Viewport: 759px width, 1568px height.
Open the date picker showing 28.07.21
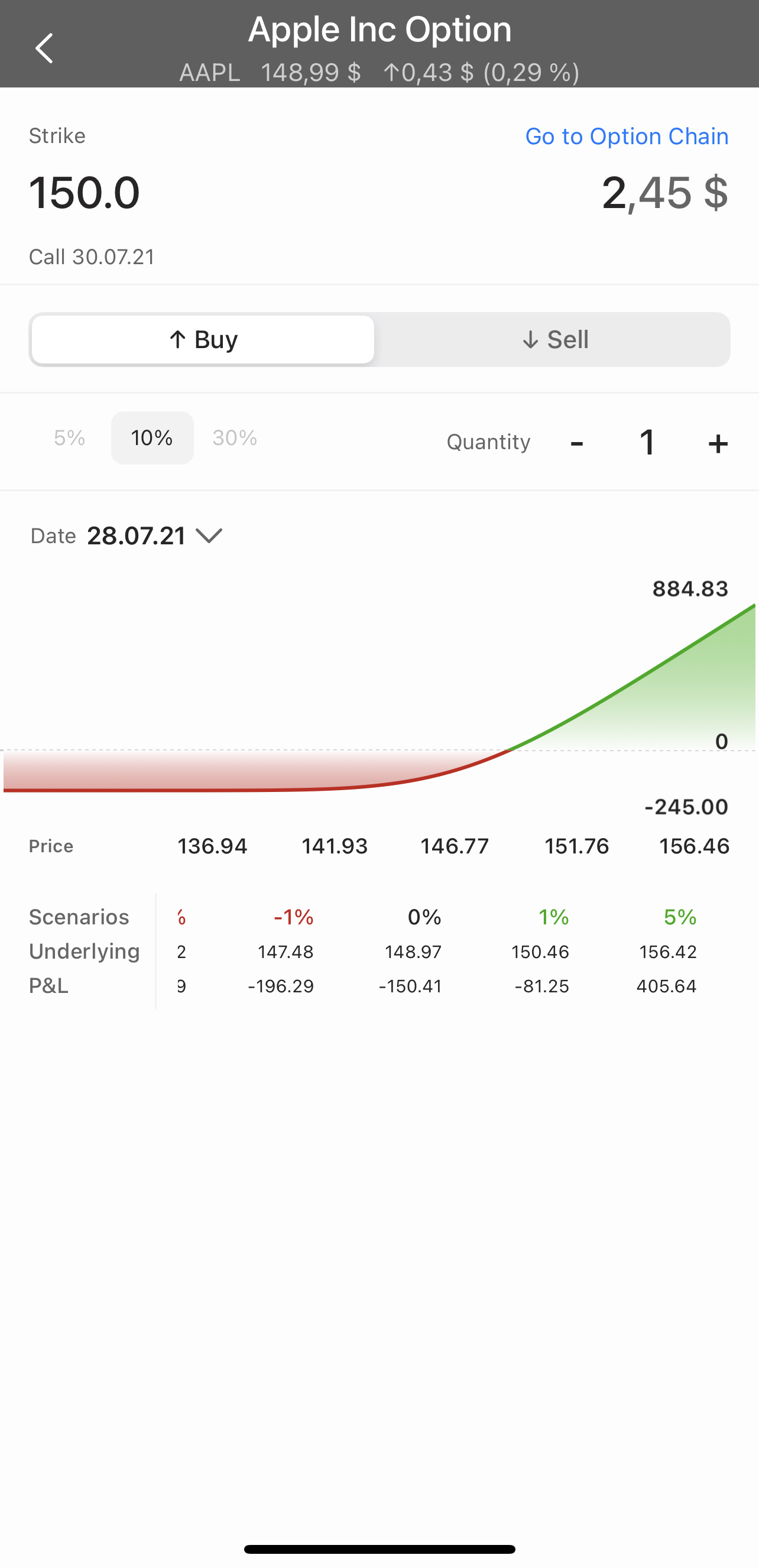[137, 535]
